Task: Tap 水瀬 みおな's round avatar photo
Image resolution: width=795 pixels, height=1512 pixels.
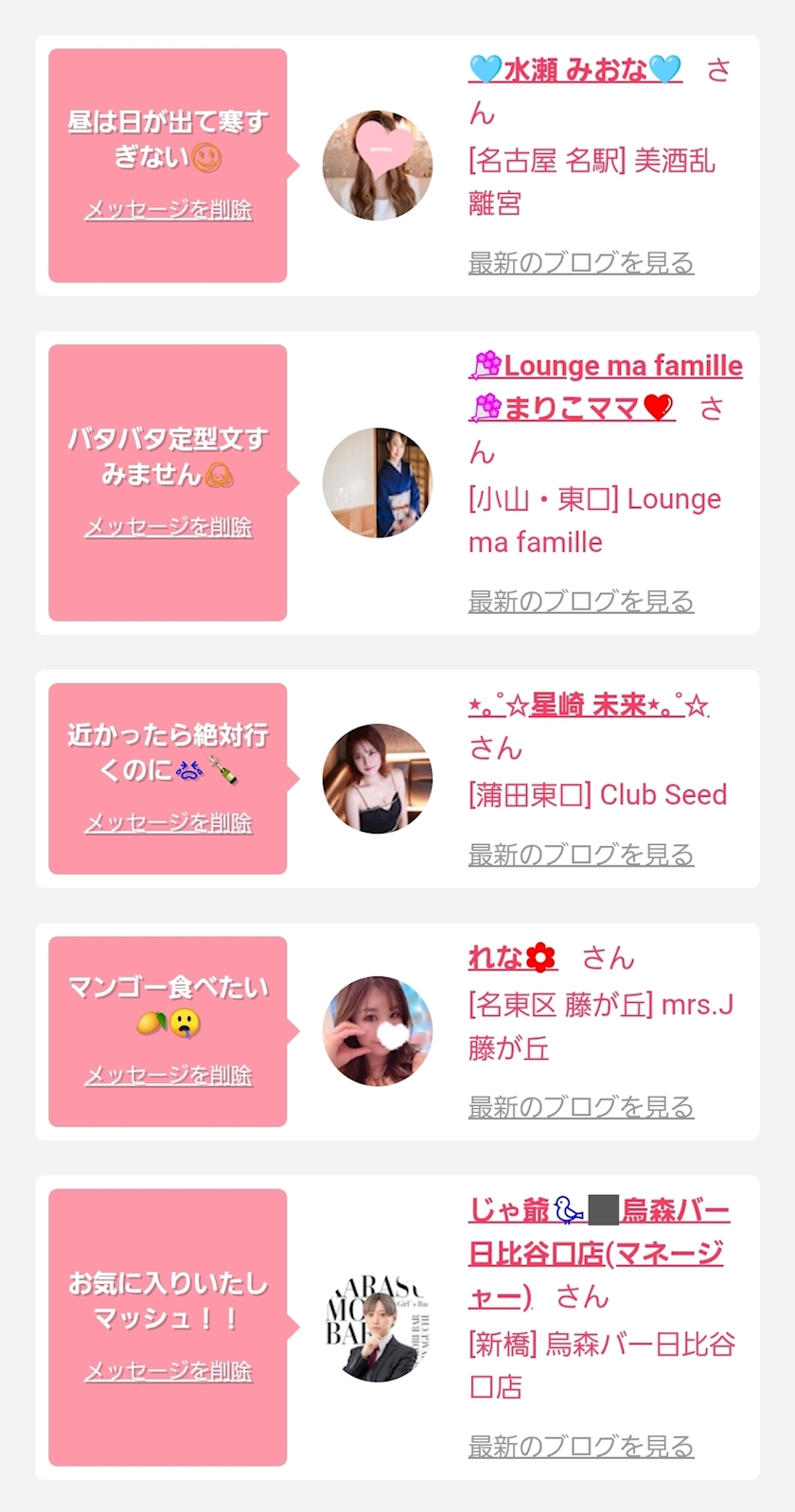Action: tap(378, 166)
